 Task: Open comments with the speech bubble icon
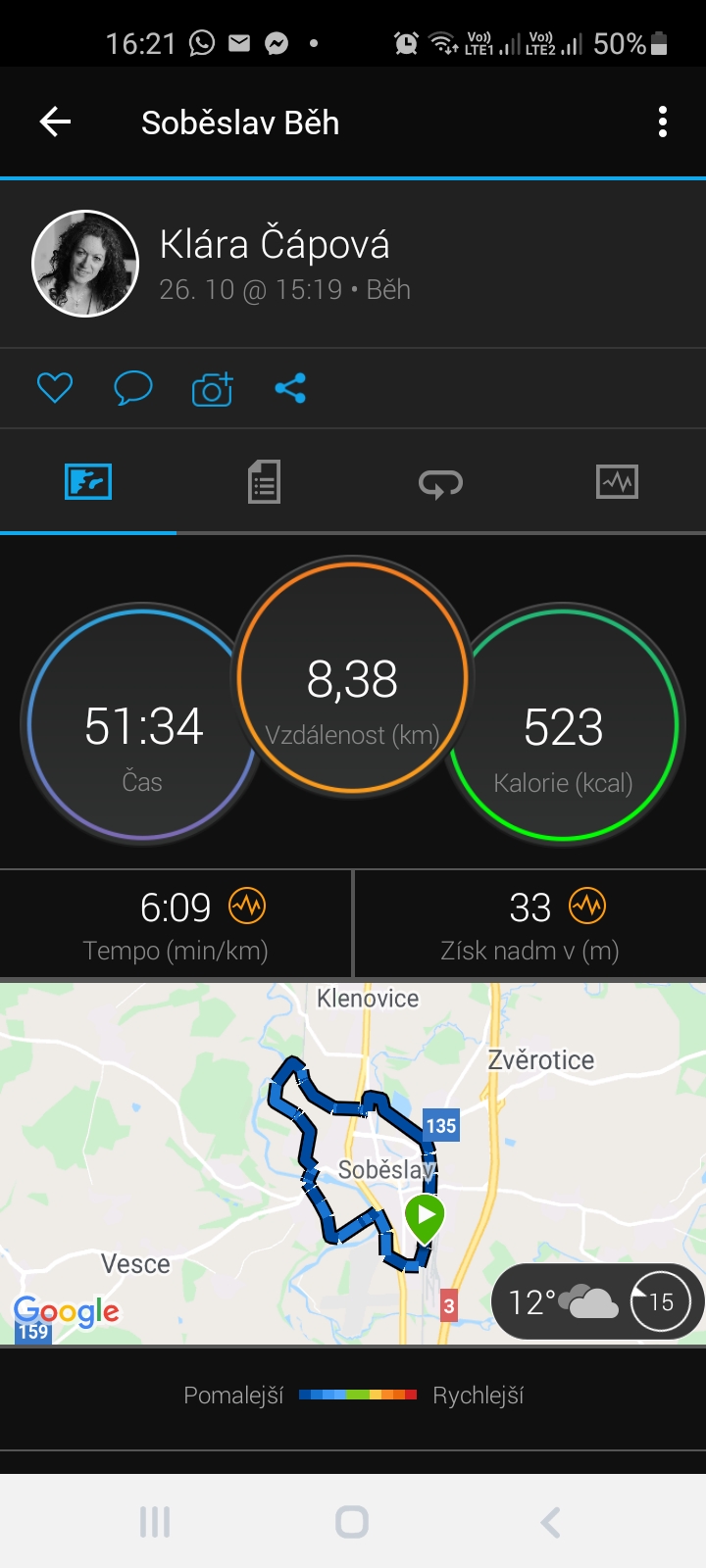133,388
